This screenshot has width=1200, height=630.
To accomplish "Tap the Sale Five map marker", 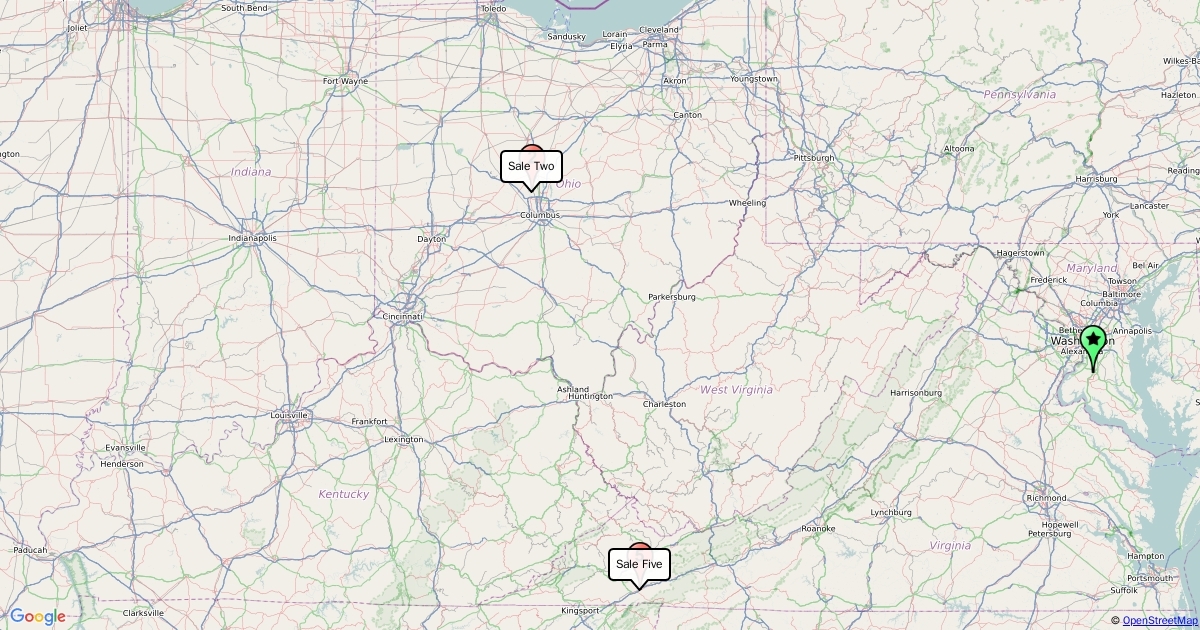I will click(x=639, y=564).
